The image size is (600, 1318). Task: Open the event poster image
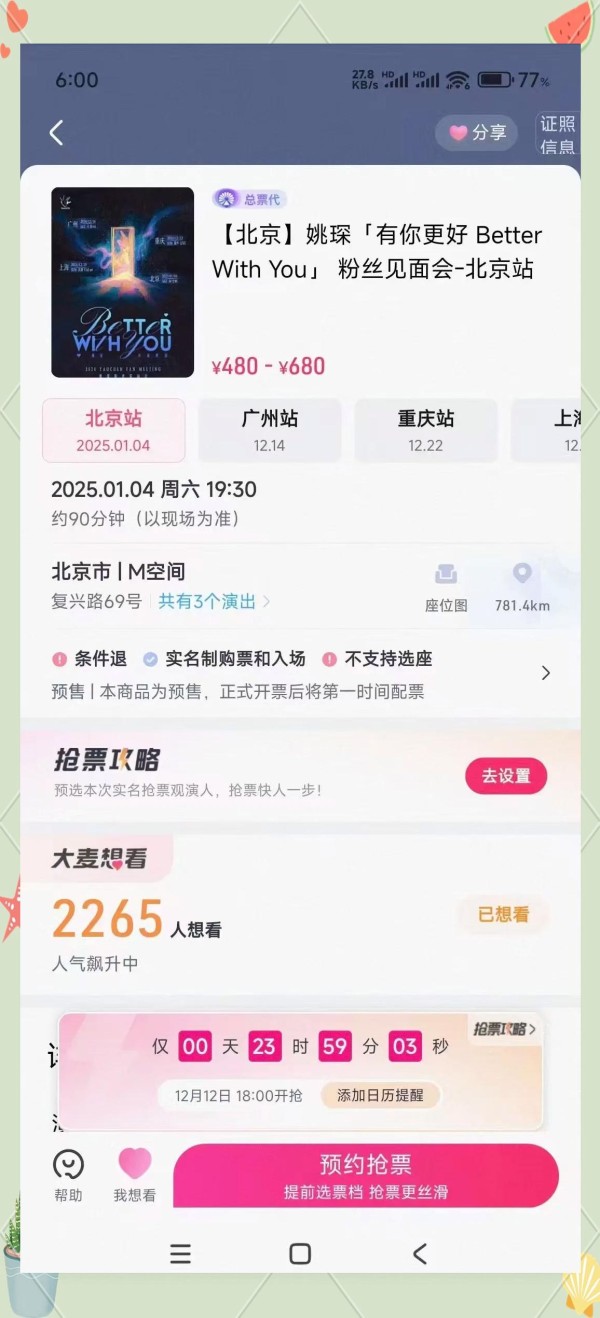(x=122, y=282)
